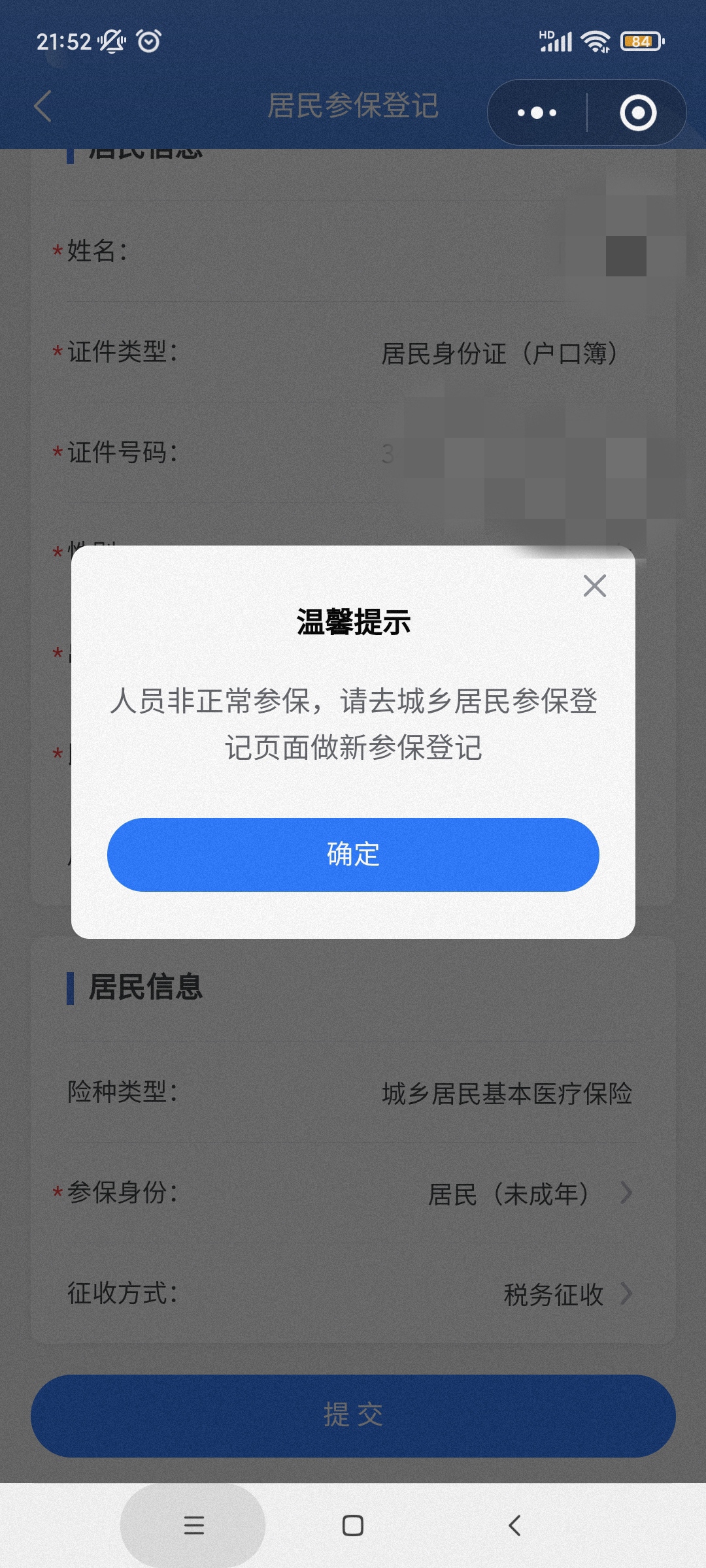Open the 参保身份 selector
Viewport: 706px width, 1568px height.
[529, 1194]
